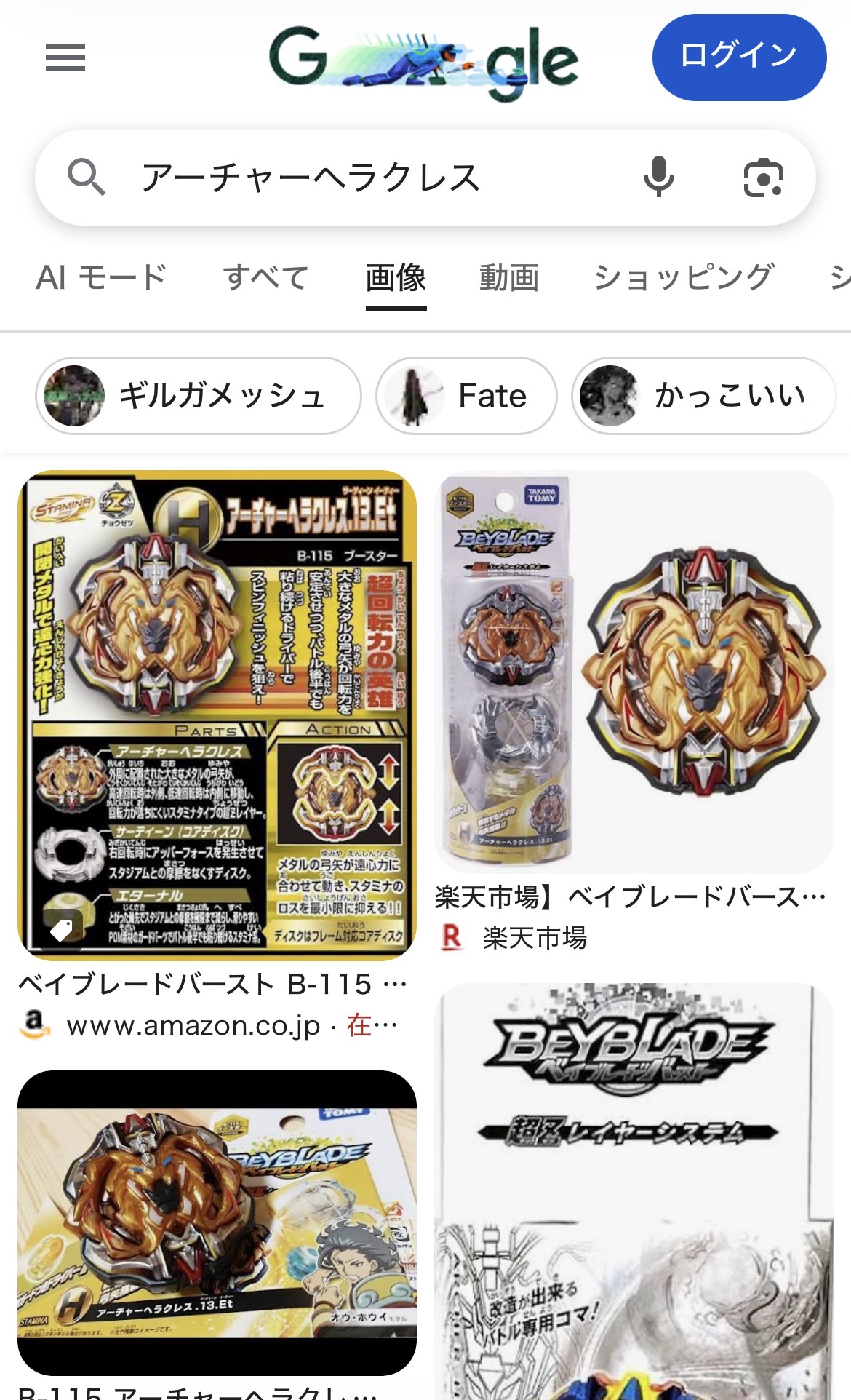Image resolution: width=851 pixels, height=1400 pixels.
Task: Switch to the ショッピング tab
Action: tap(684, 277)
